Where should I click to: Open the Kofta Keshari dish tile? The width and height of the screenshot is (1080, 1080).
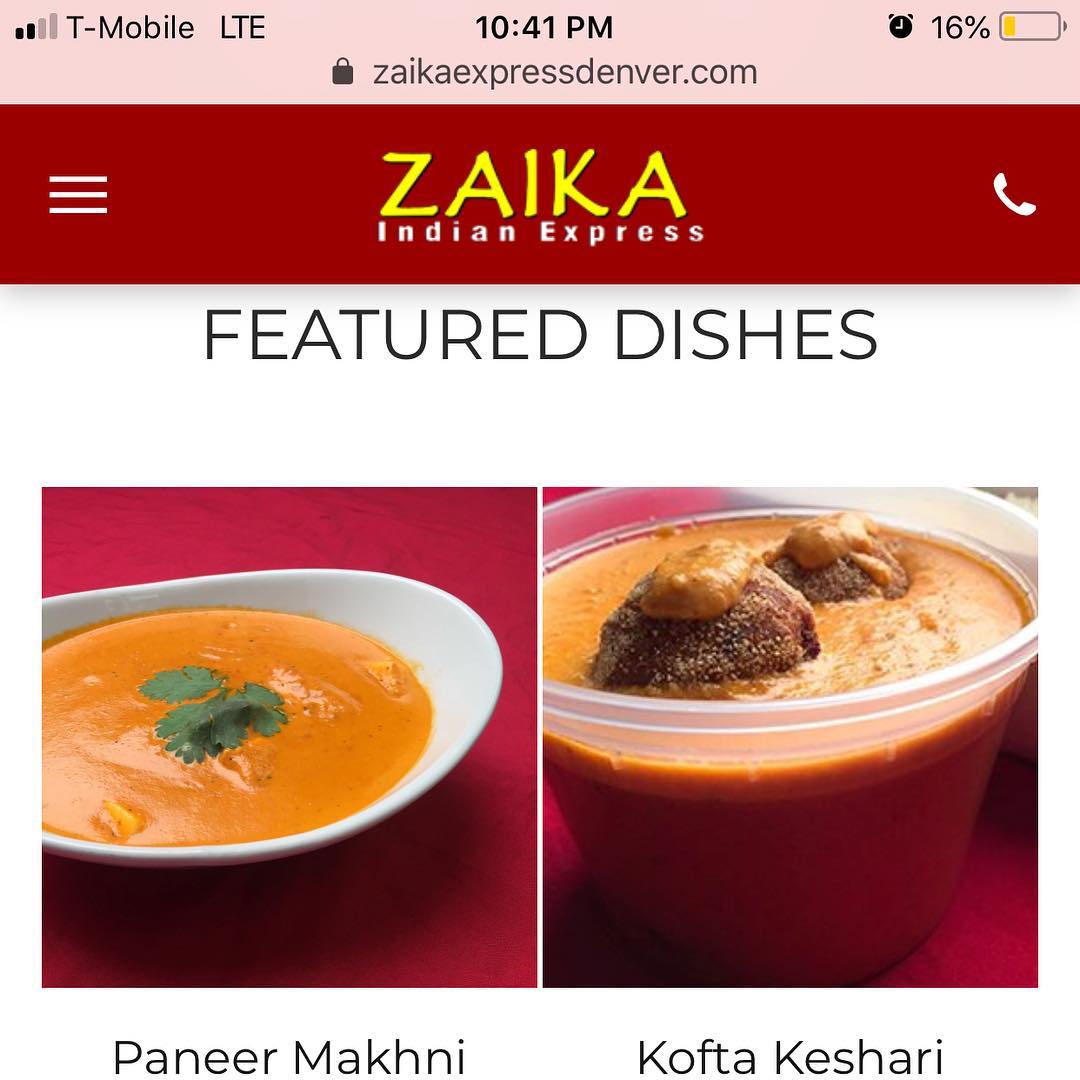[x=790, y=737]
